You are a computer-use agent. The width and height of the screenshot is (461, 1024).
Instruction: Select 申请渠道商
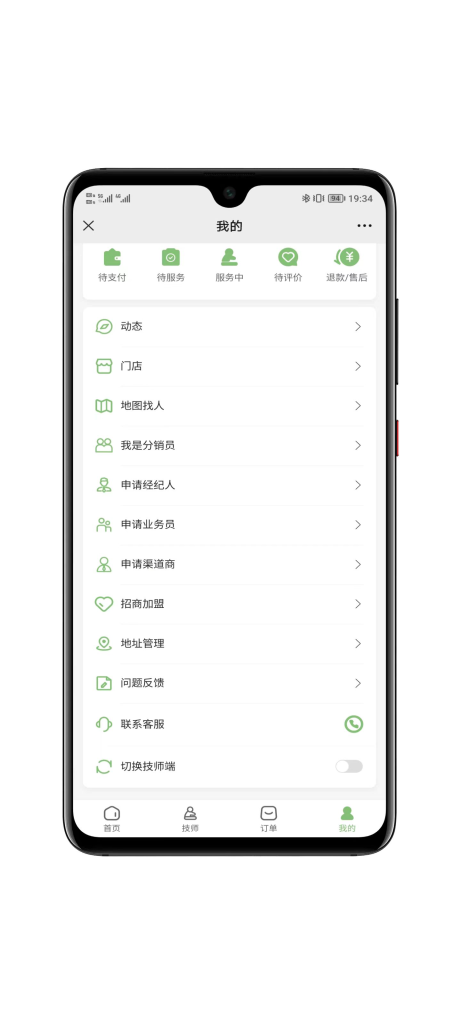tap(229, 564)
